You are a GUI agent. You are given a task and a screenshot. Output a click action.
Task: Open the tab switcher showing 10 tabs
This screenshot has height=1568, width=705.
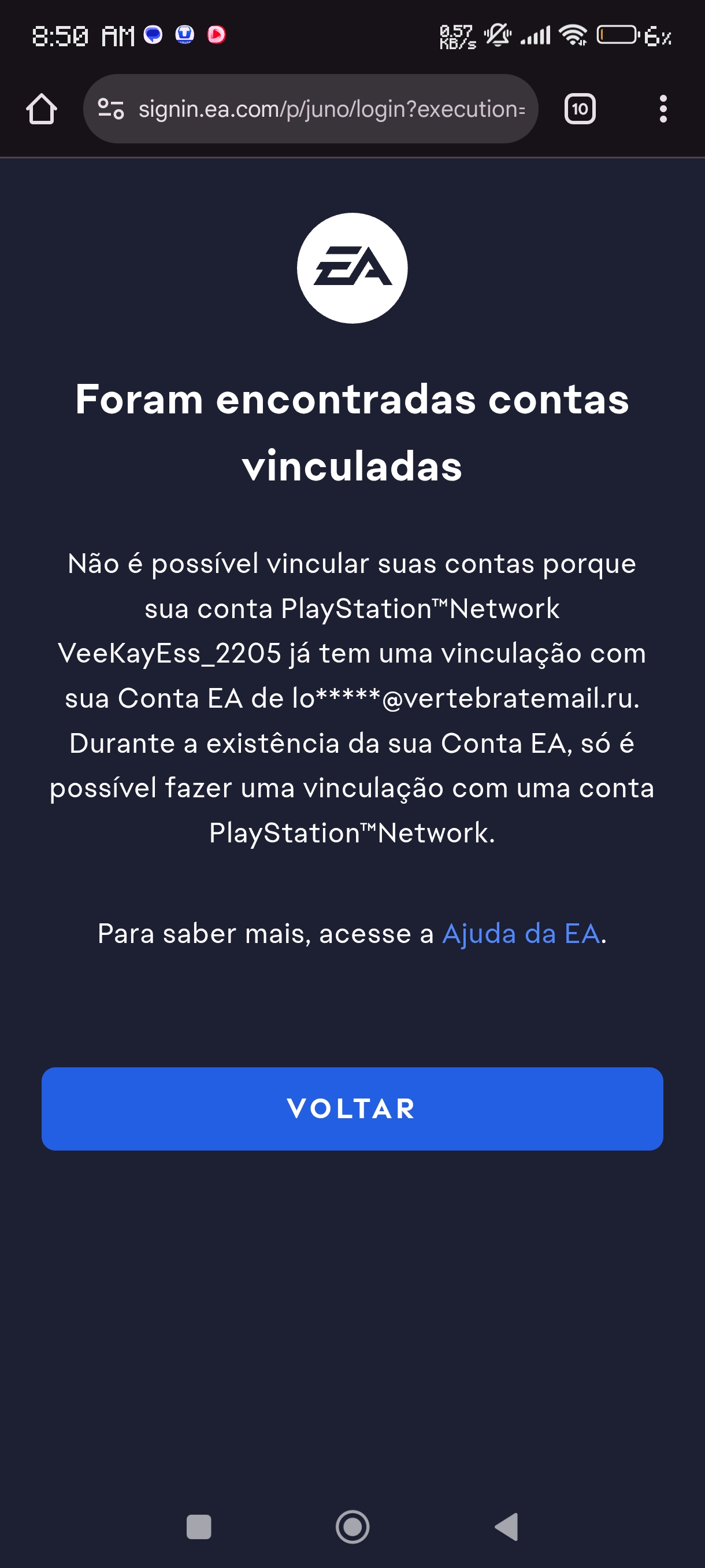pyautogui.click(x=579, y=109)
